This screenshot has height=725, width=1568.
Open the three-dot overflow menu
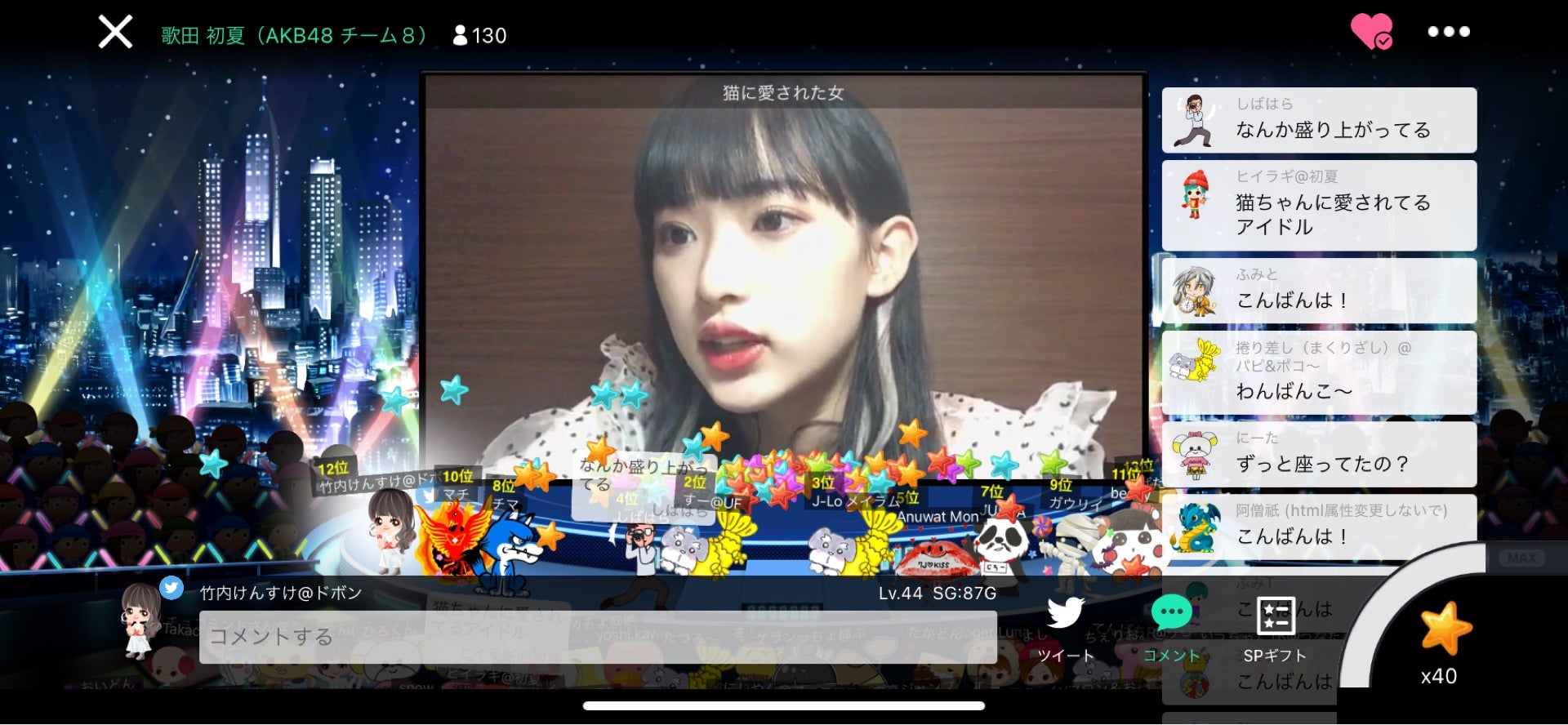[1448, 32]
